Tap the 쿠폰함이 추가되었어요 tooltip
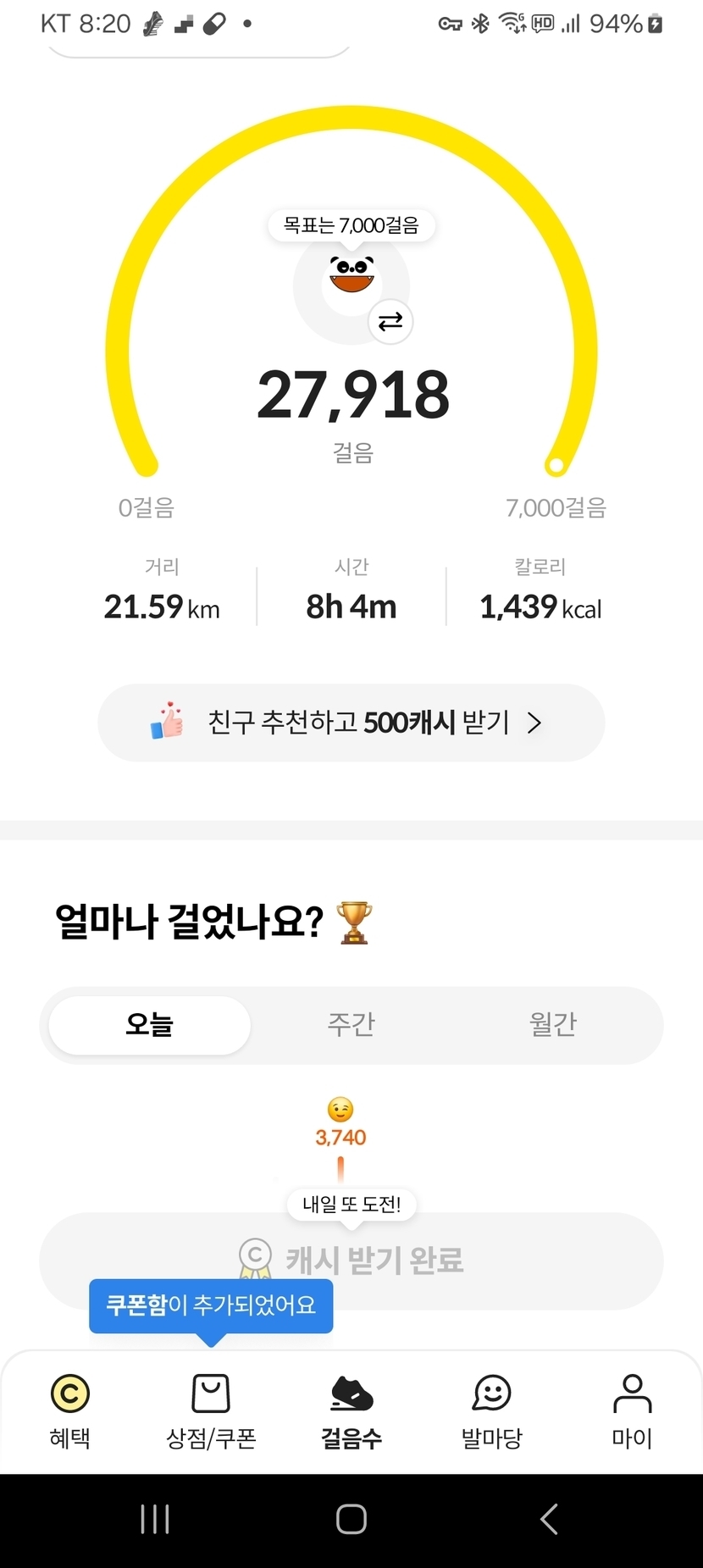 click(211, 1305)
